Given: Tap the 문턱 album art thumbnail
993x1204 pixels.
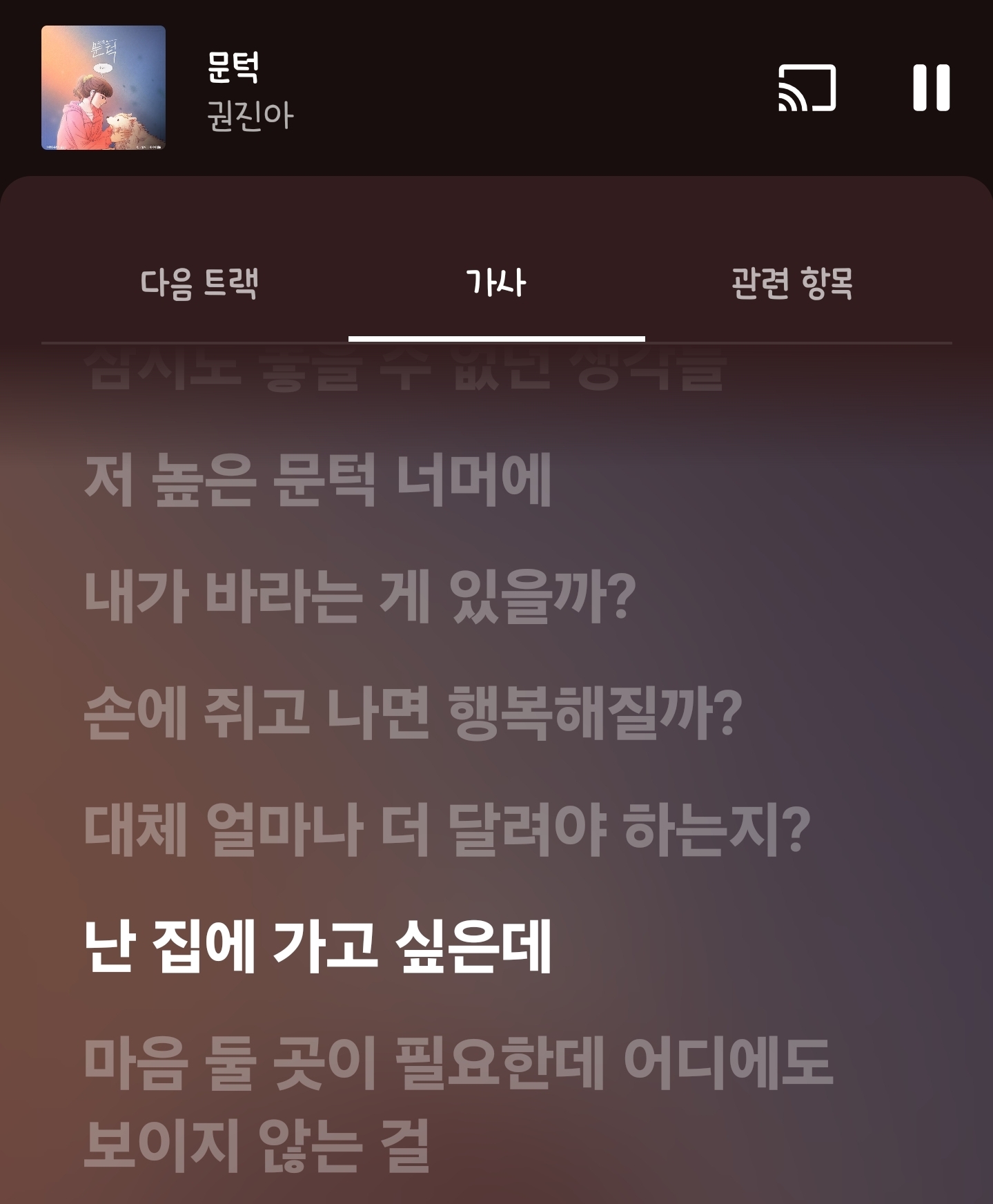Looking at the screenshot, I should (104, 88).
